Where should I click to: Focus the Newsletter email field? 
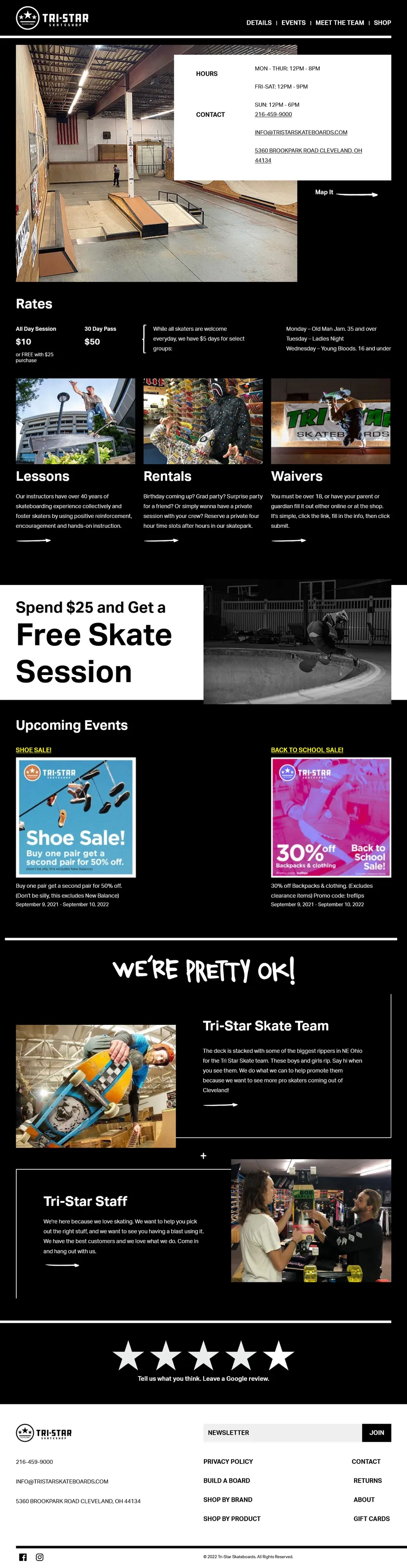coord(282,1432)
